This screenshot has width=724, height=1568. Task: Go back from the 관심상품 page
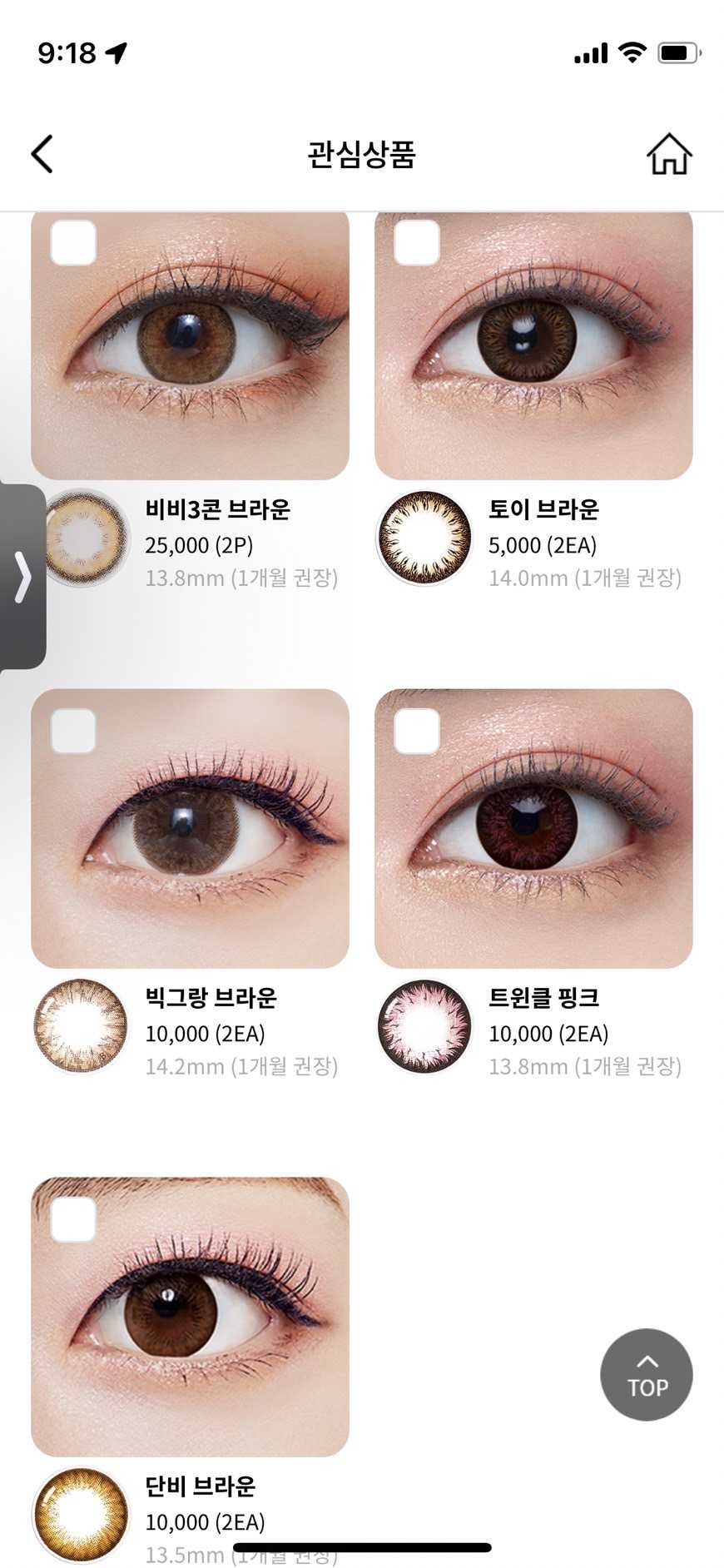tap(42, 154)
